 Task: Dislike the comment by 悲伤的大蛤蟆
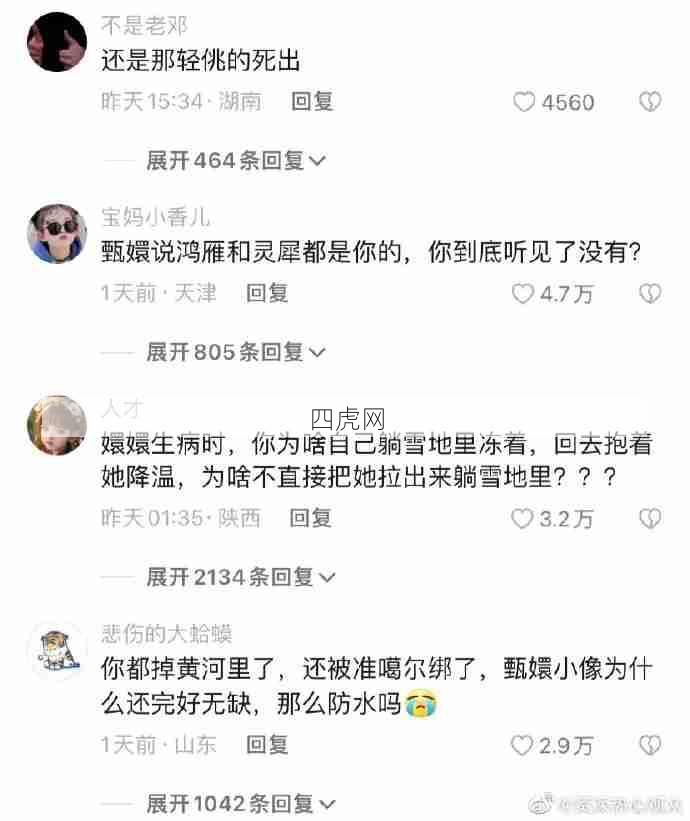(x=650, y=746)
